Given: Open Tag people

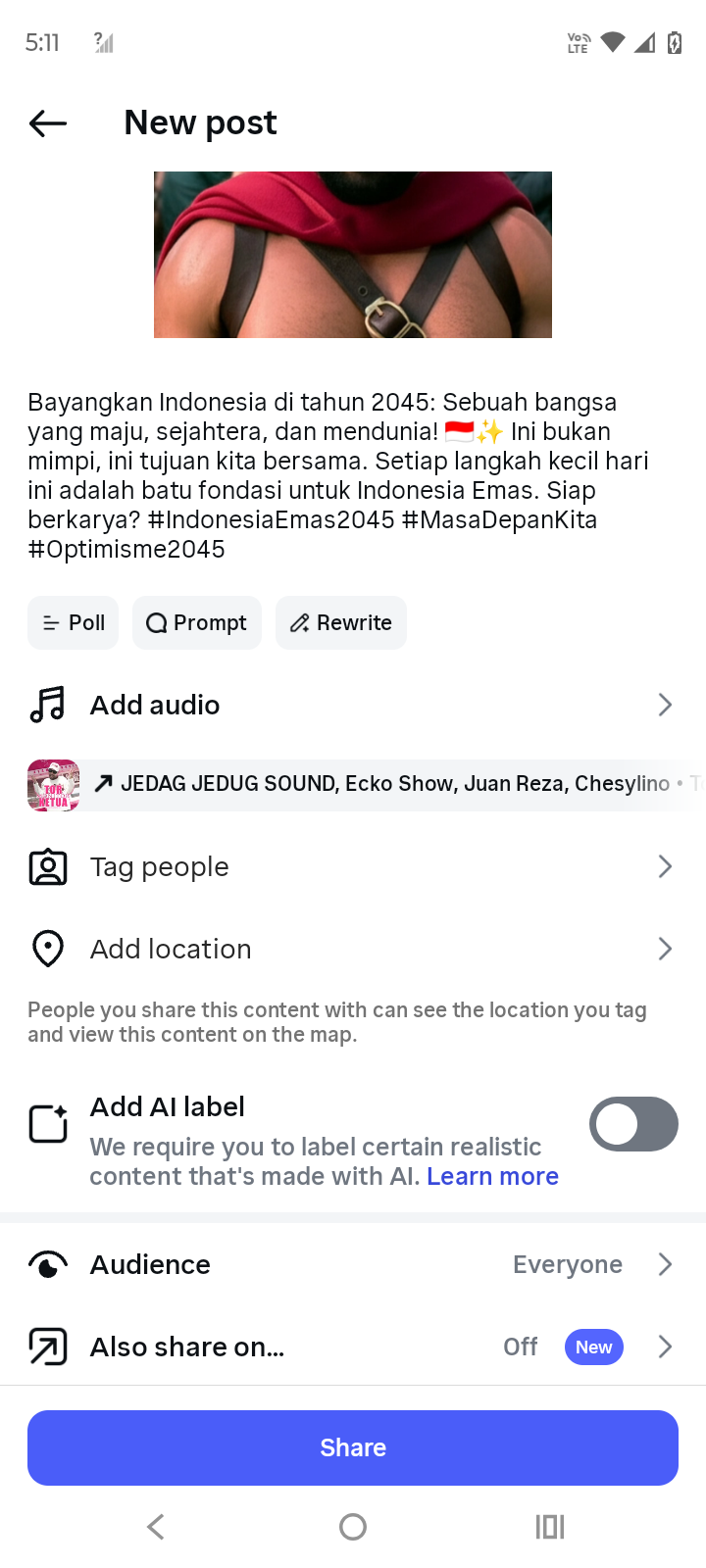Looking at the screenshot, I should click(353, 867).
